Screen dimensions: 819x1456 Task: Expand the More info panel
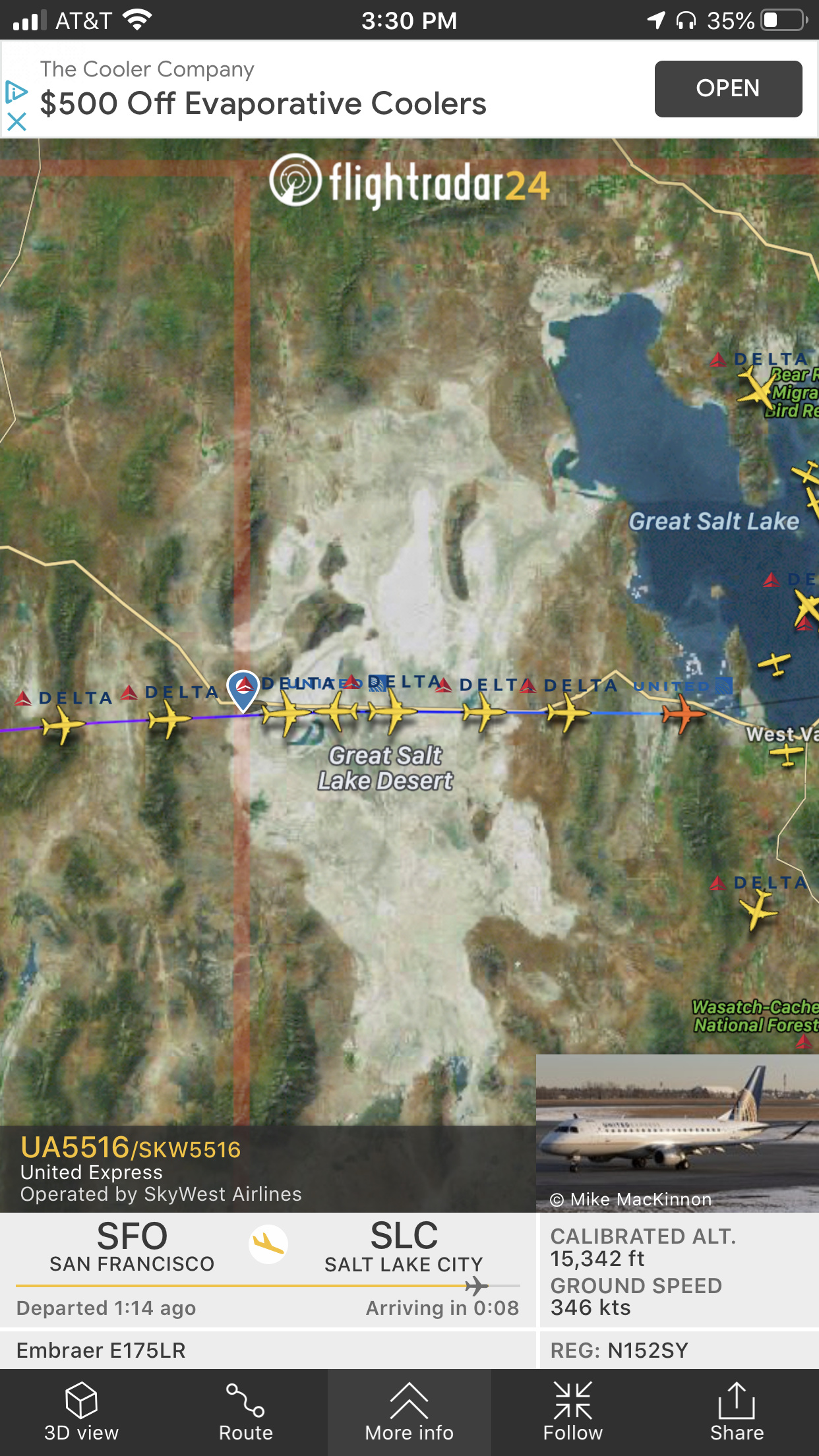click(x=409, y=1412)
